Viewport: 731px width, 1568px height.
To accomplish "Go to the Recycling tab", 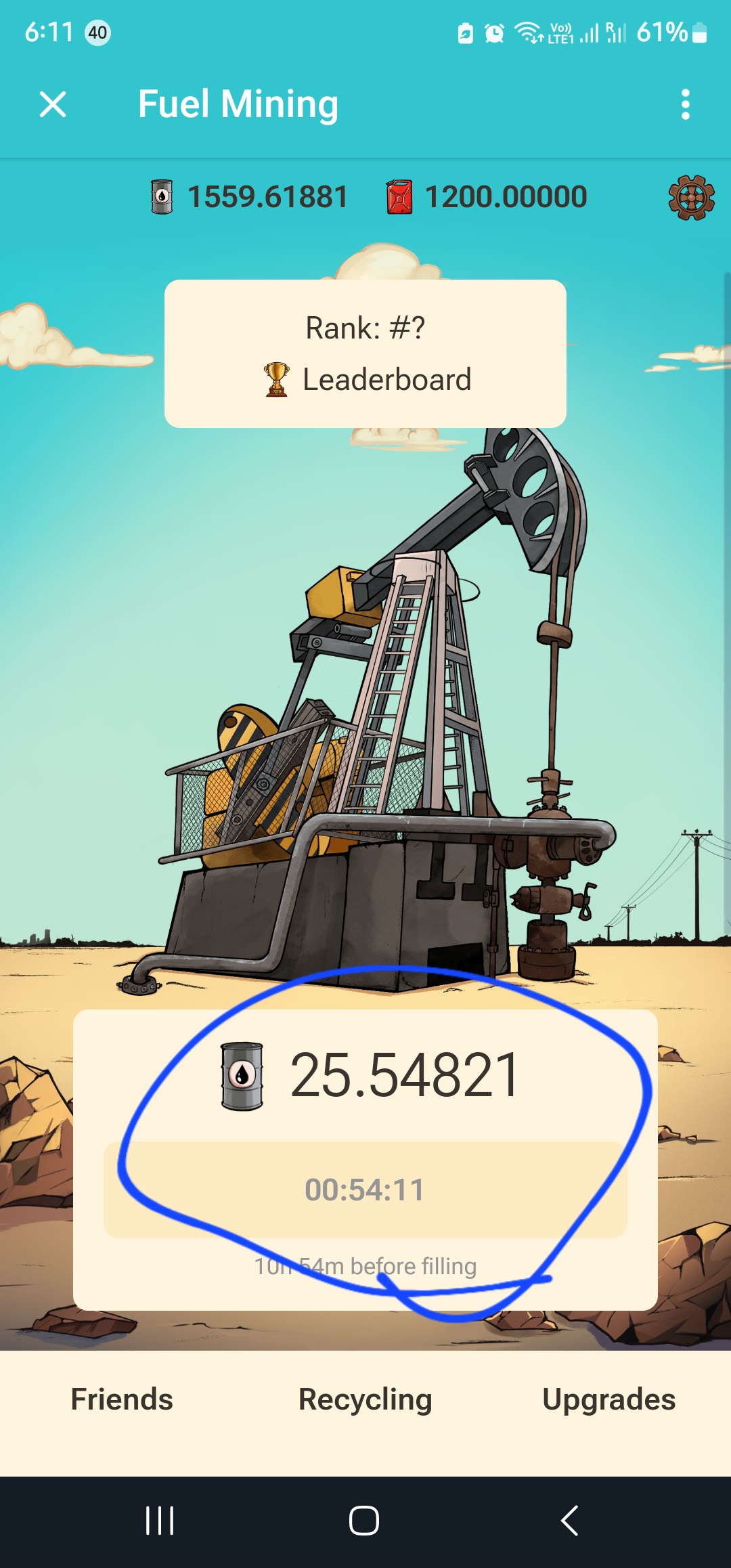I will (365, 1399).
